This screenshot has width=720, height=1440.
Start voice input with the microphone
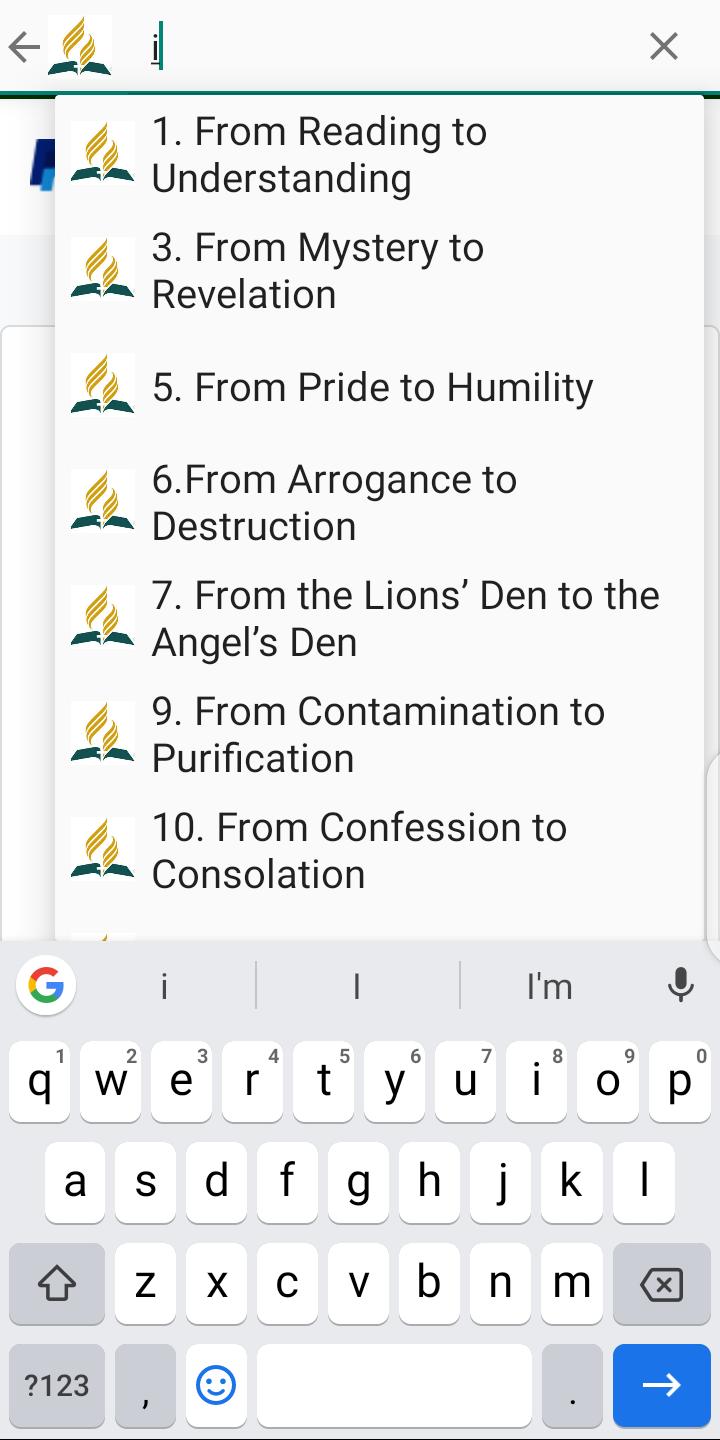pos(681,986)
